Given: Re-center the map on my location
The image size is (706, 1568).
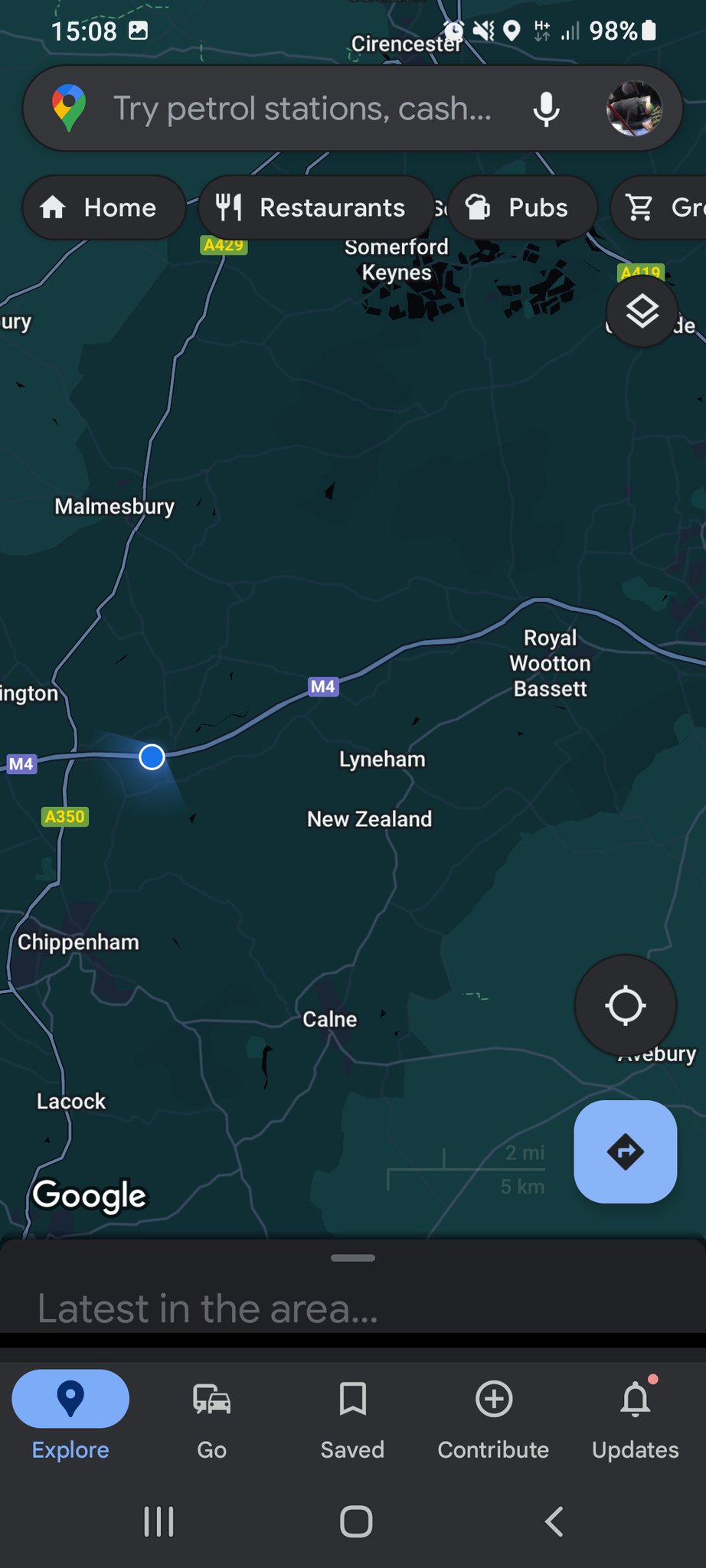Looking at the screenshot, I should point(625,1005).
